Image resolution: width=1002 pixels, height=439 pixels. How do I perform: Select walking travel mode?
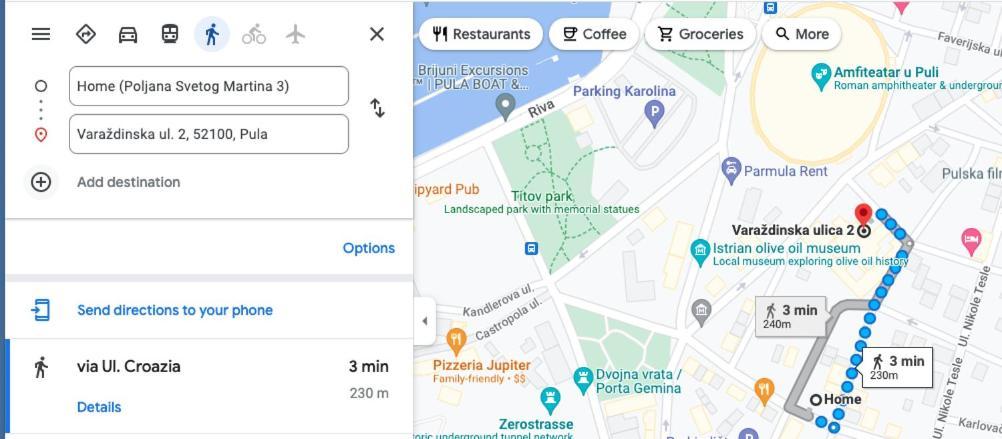[212, 34]
